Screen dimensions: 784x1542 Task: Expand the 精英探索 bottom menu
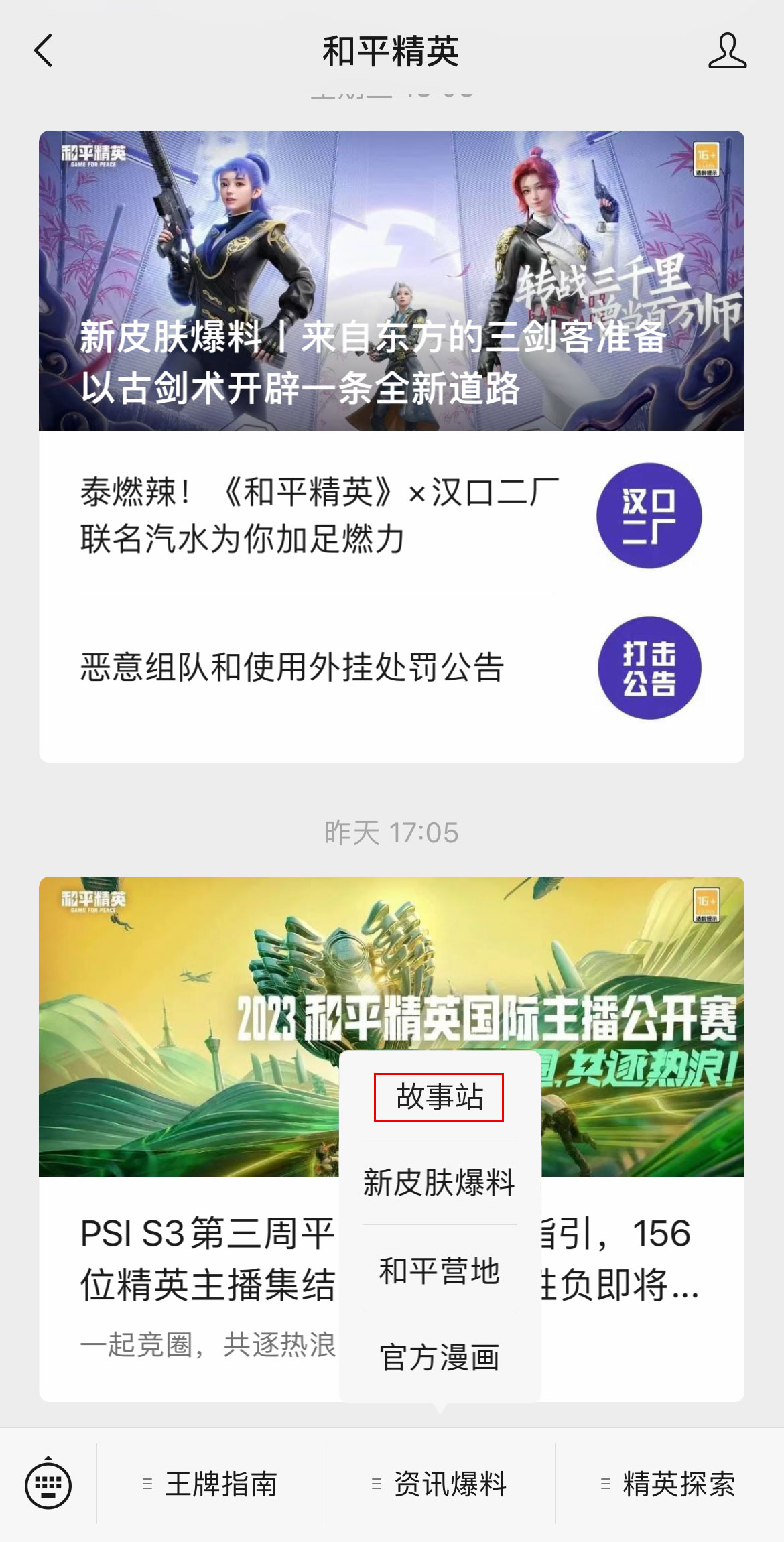669,1484
